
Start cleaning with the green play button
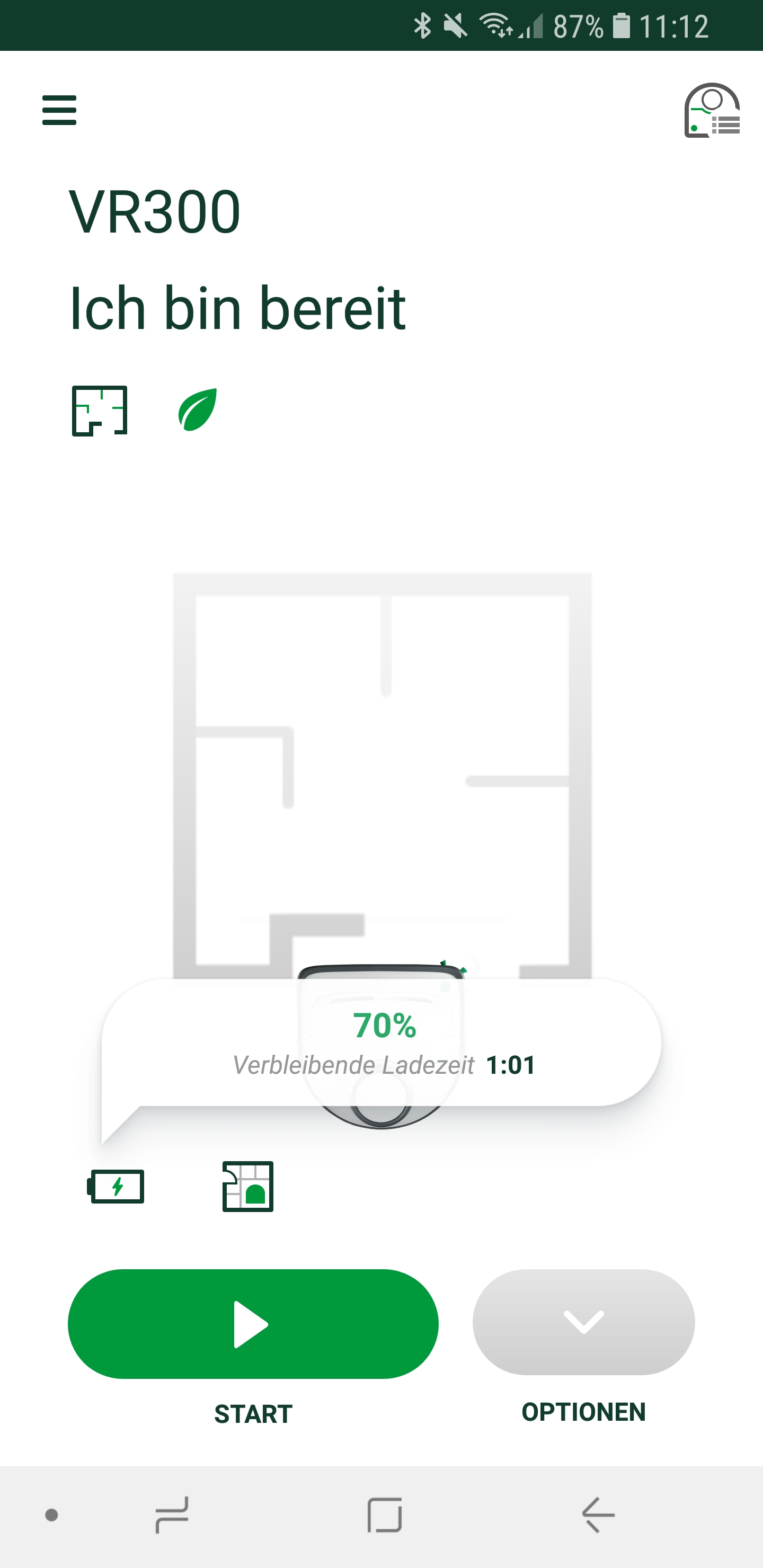[253, 1324]
